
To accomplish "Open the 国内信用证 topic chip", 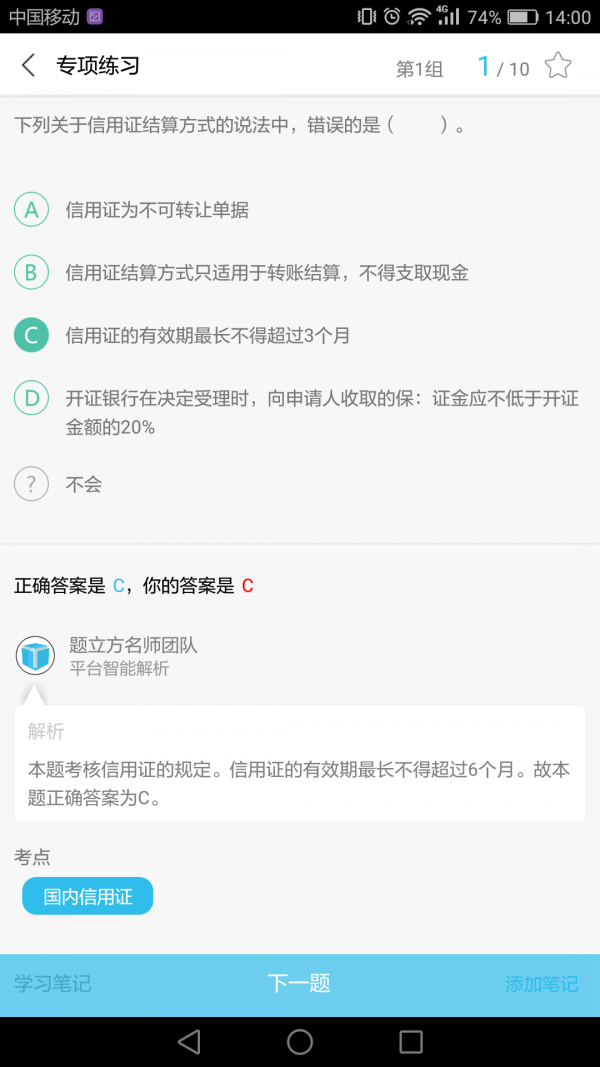I will click(x=88, y=896).
